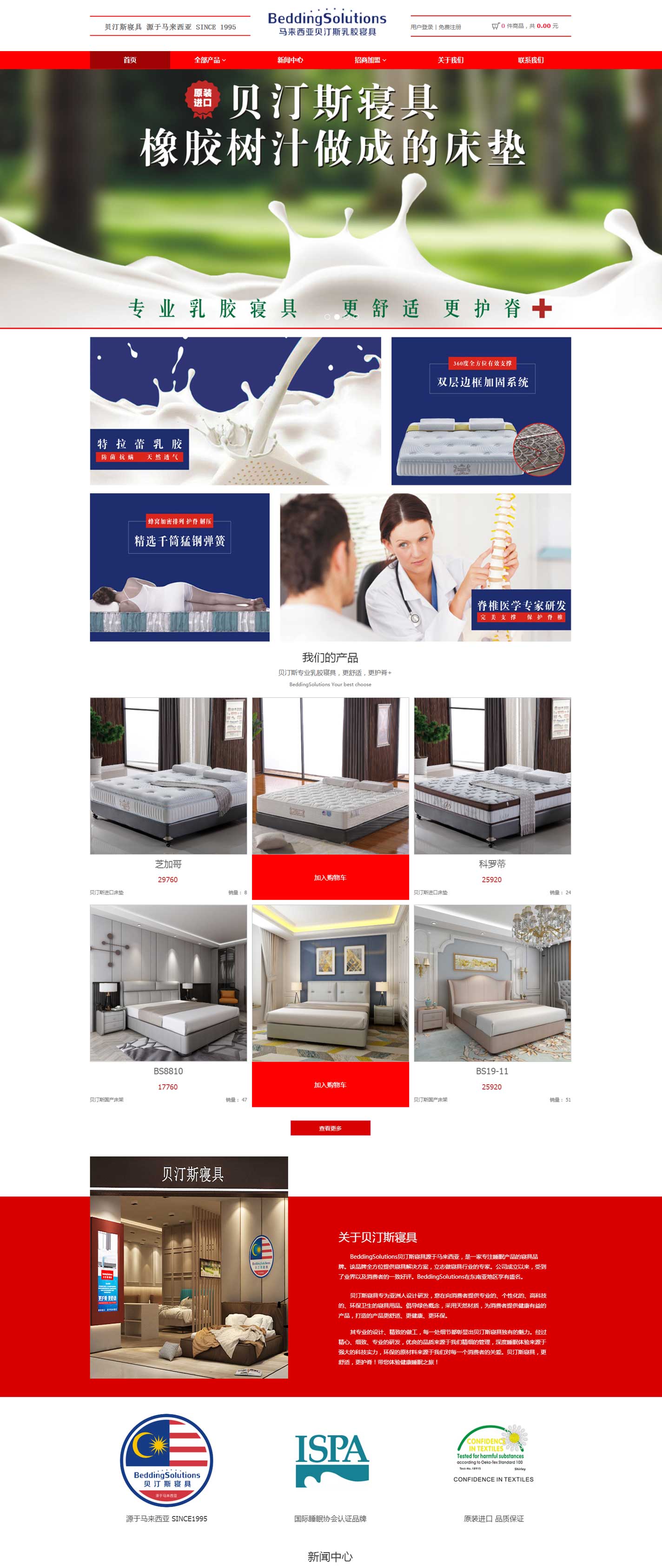
Task: Open 关于我们 page
Action: (x=450, y=60)
